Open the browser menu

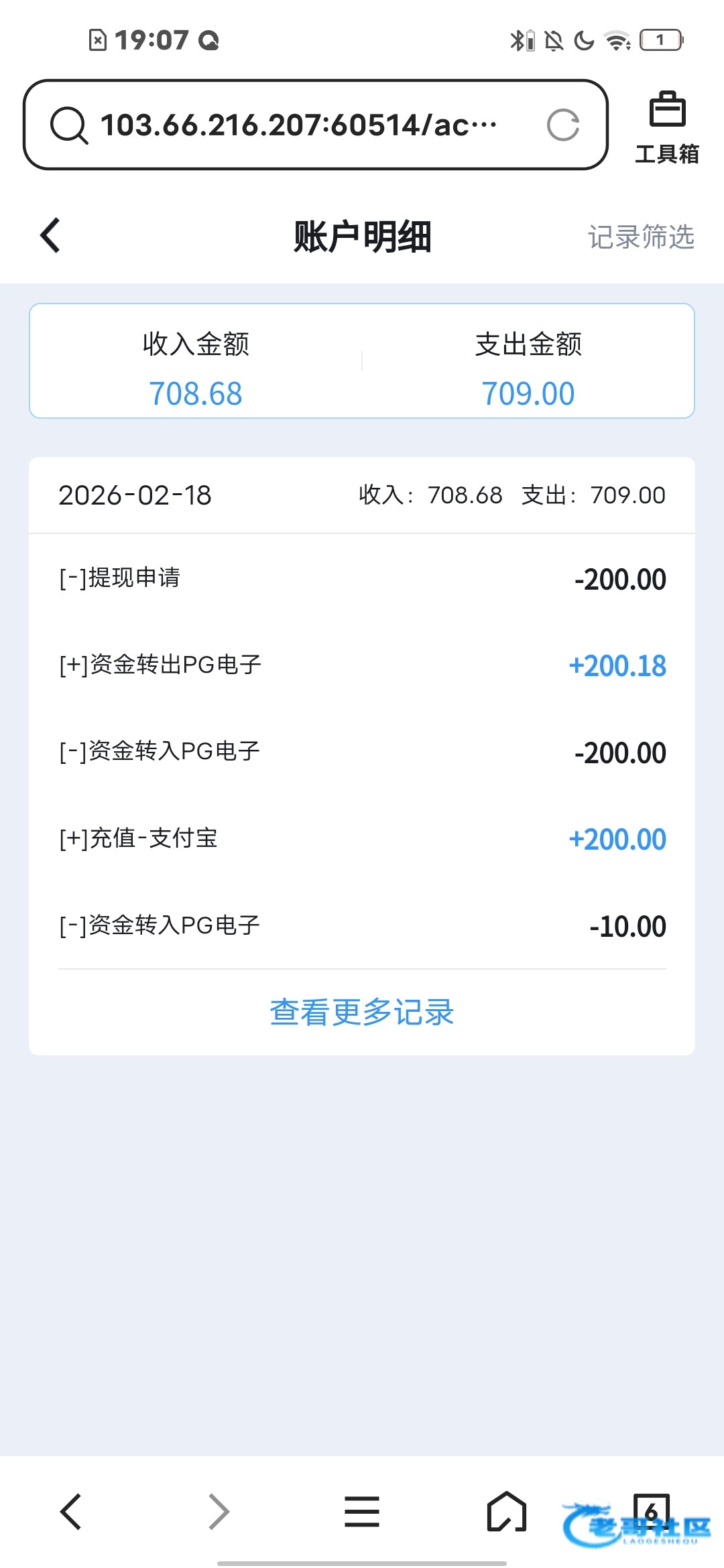tap(362, 1512)
